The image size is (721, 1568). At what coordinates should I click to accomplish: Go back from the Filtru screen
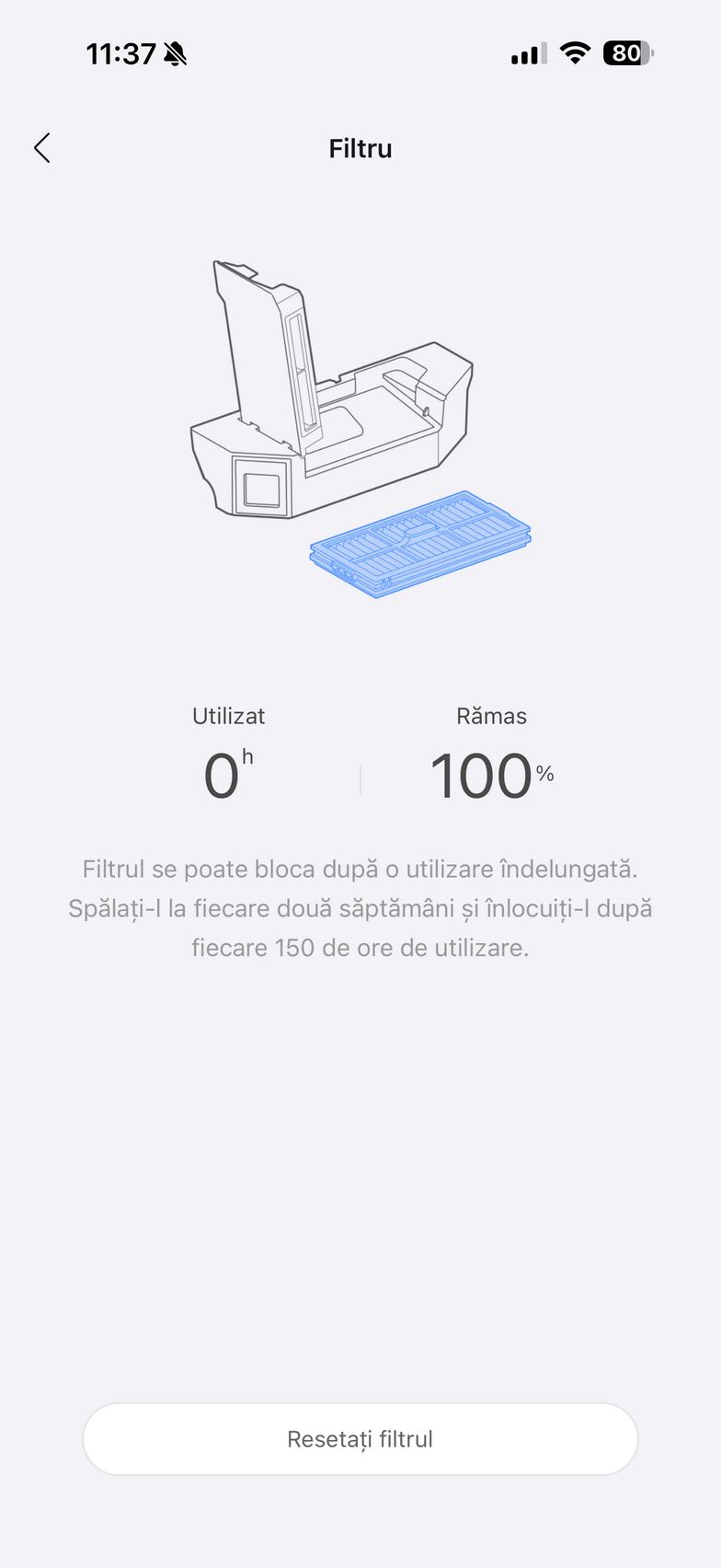coord(42,148)
